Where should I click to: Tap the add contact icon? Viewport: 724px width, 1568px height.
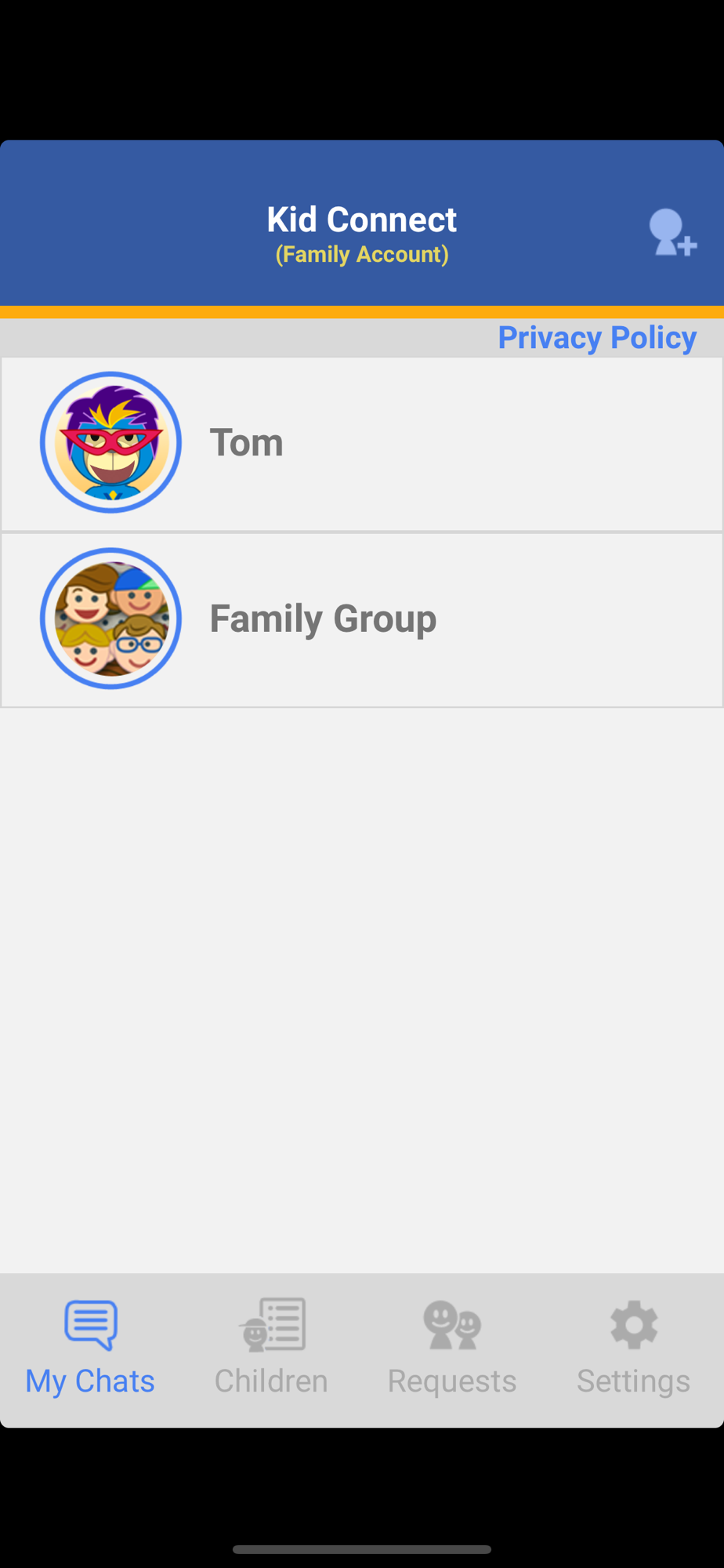[672, 232]
